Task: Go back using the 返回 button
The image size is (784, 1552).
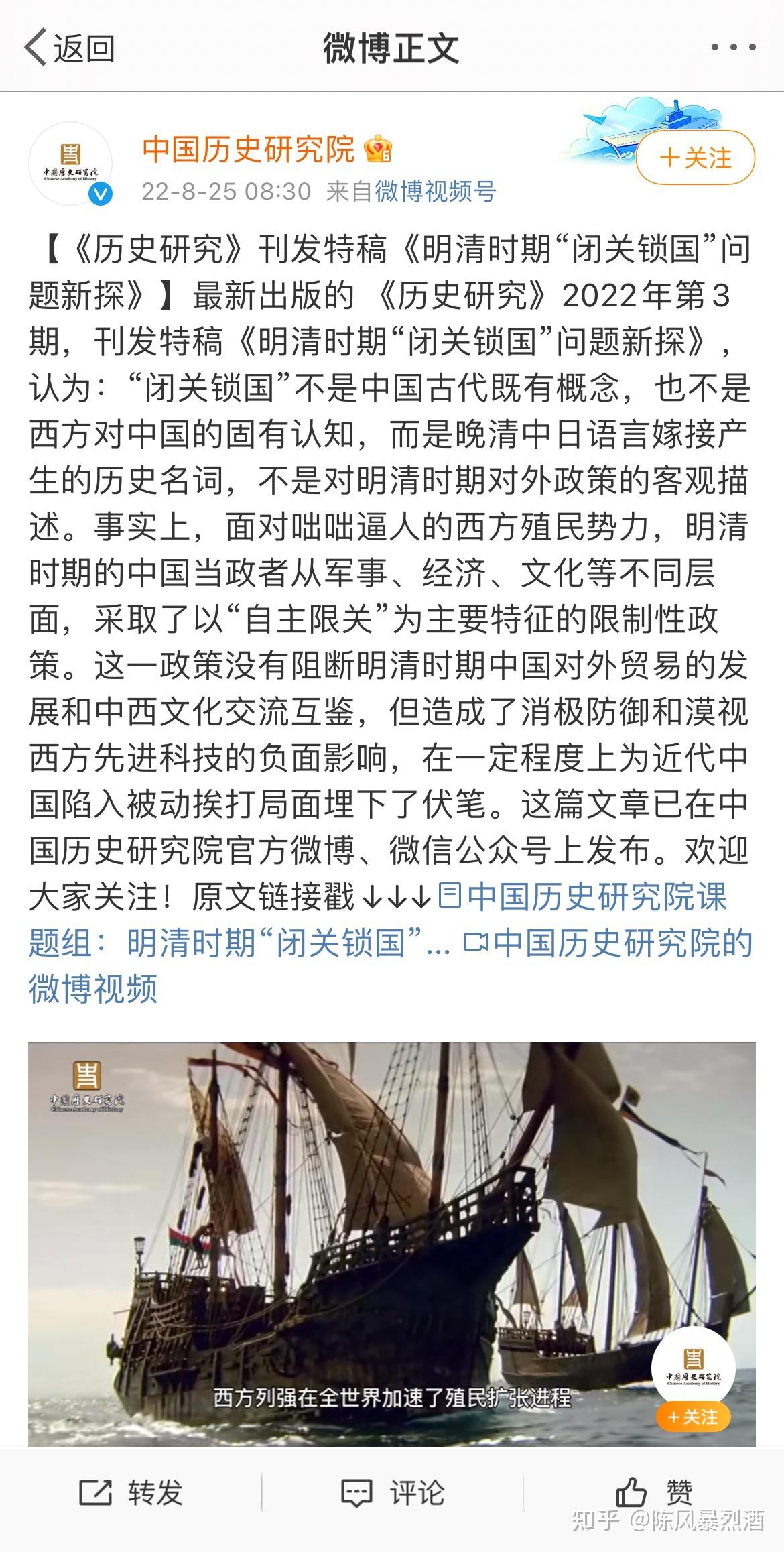Action: [x=70, y=48]
